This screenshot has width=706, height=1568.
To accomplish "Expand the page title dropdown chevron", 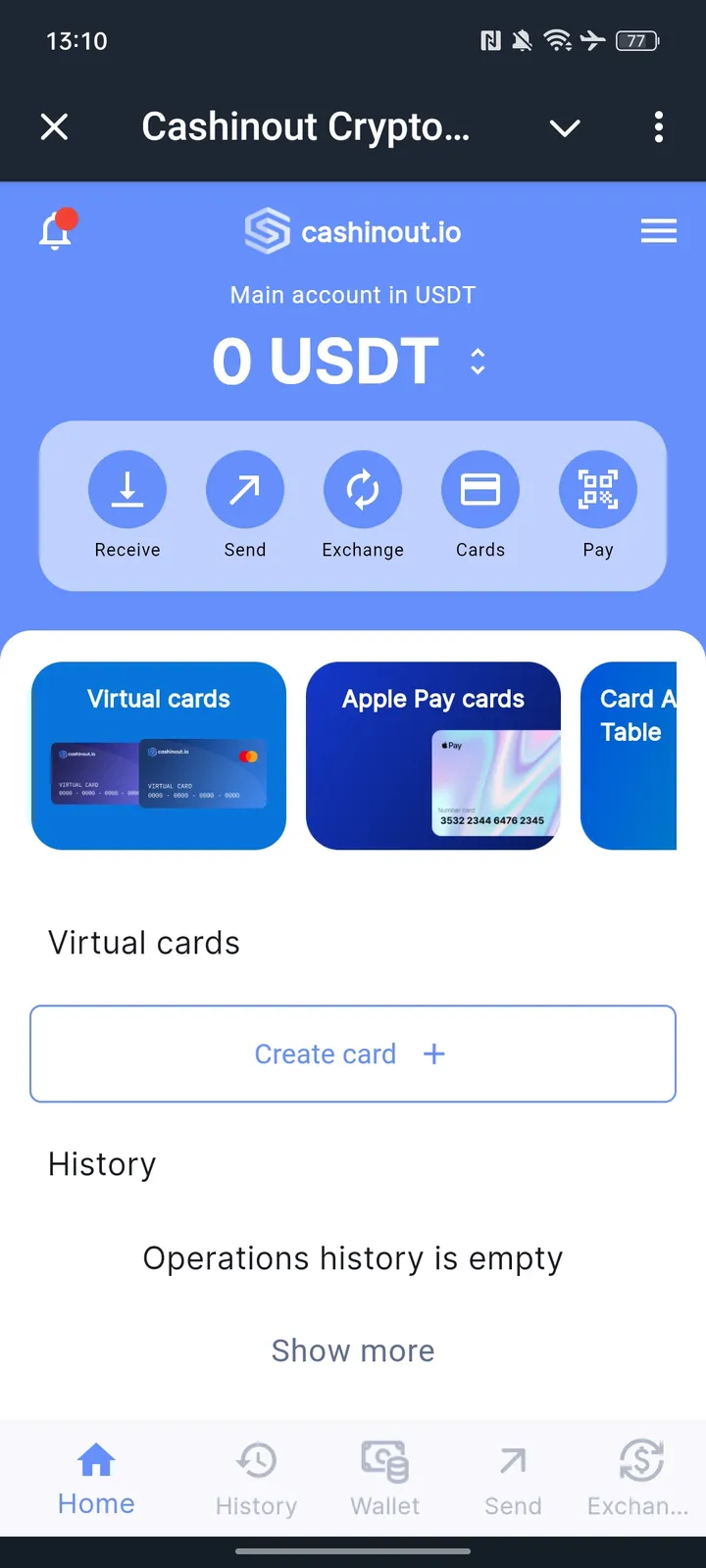I will pos(565,127).
